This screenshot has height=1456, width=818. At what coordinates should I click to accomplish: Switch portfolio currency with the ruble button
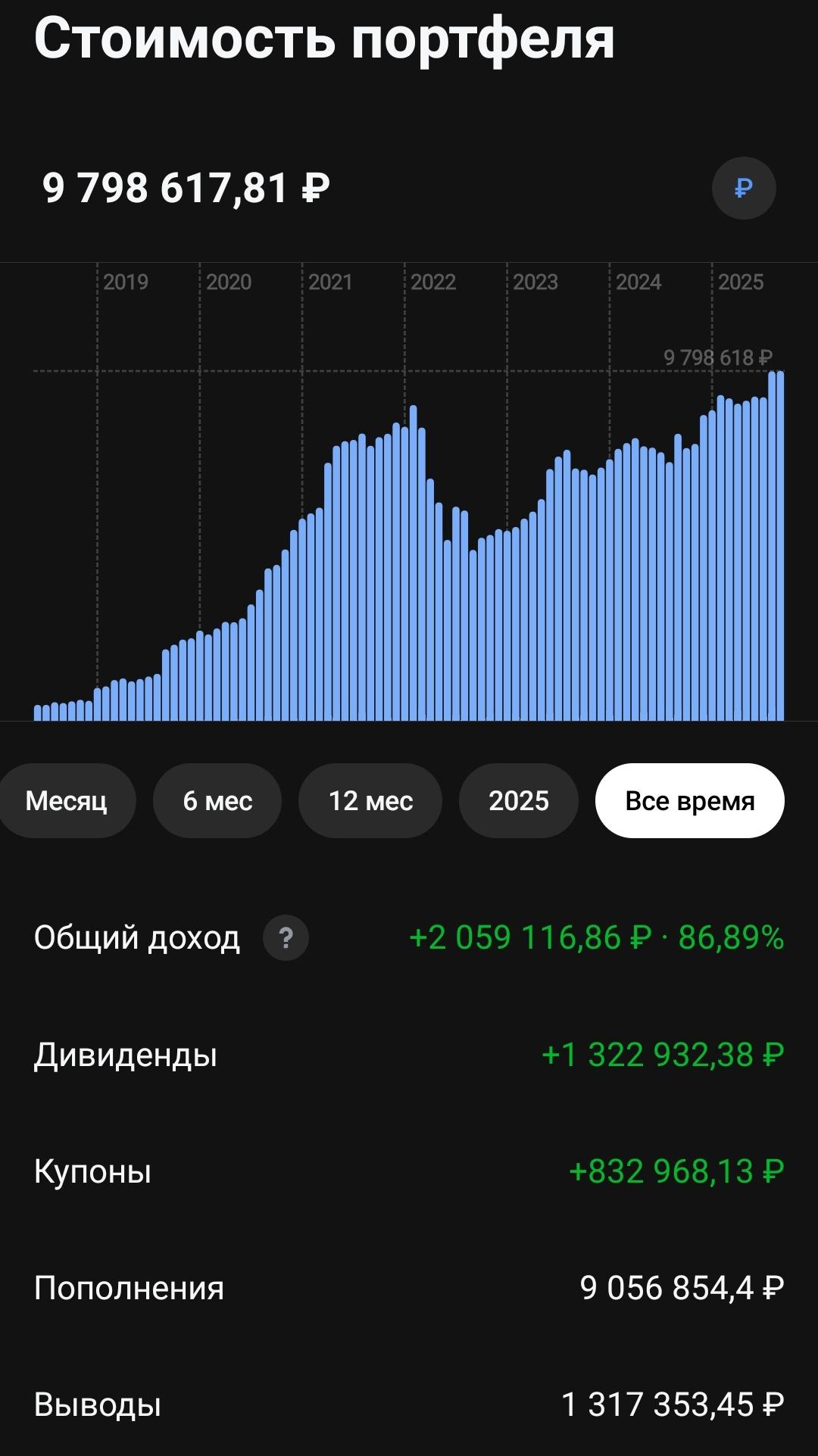click(x=743, y=188)
